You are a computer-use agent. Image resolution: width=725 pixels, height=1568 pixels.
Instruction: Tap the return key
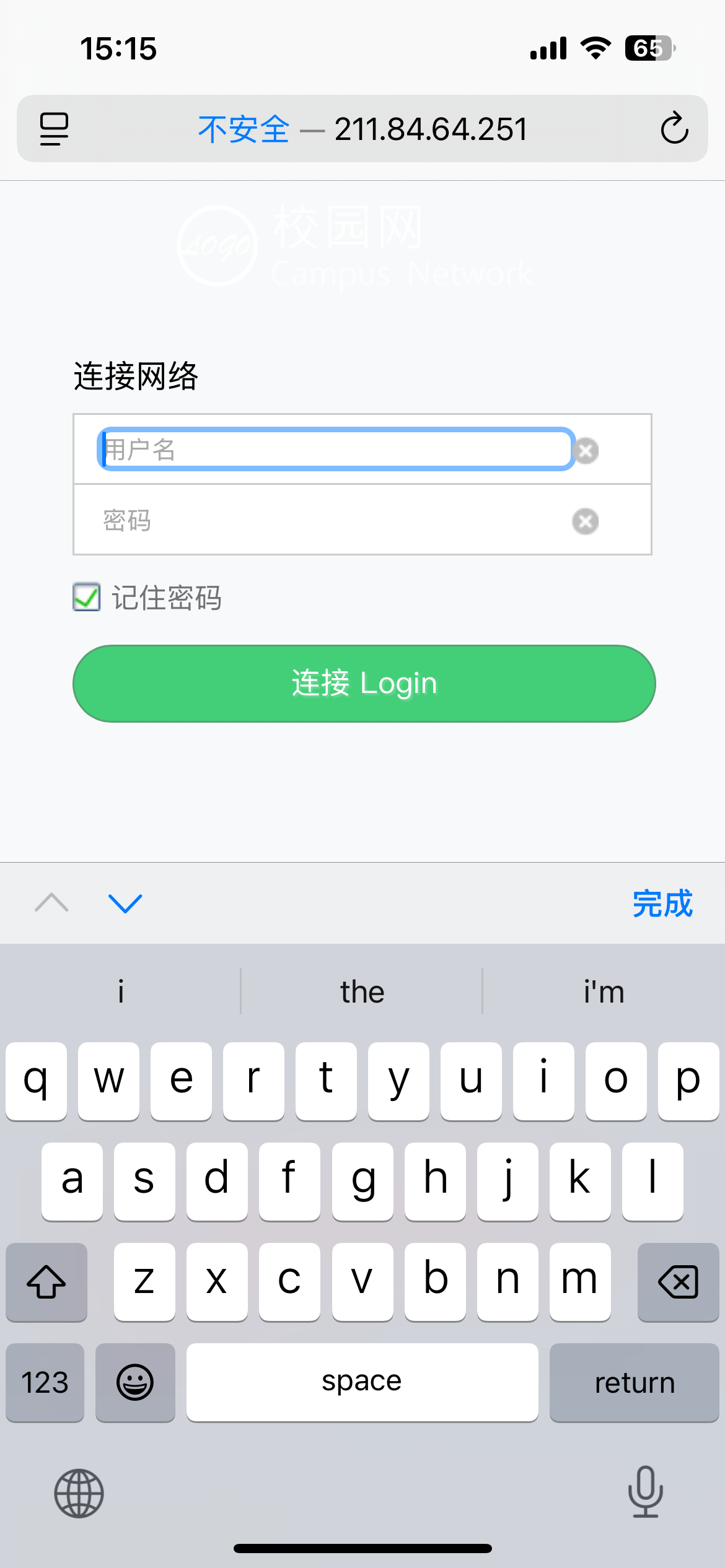[x=635, y=1382]
